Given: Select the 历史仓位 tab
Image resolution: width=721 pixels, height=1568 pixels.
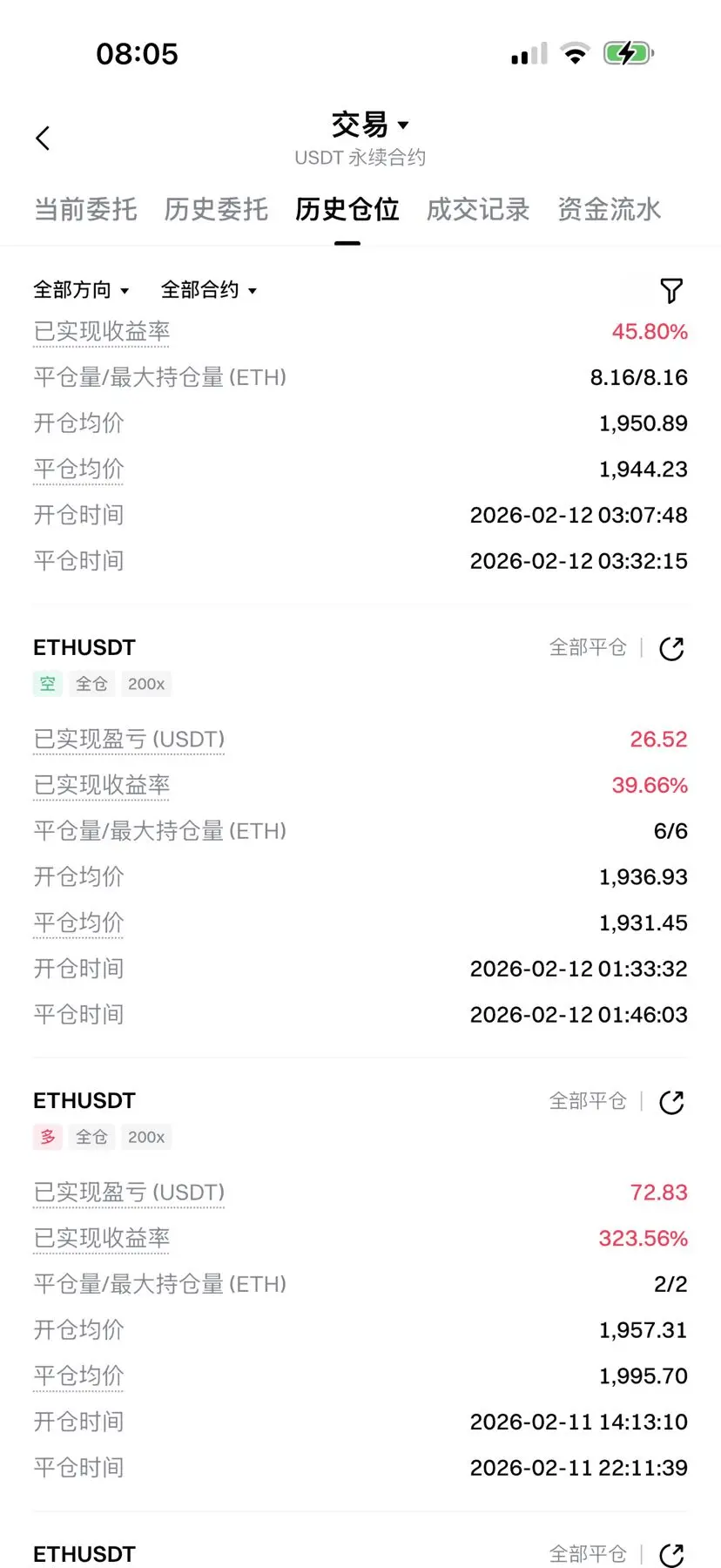Looking at the screenshot, I should (347, 210).
